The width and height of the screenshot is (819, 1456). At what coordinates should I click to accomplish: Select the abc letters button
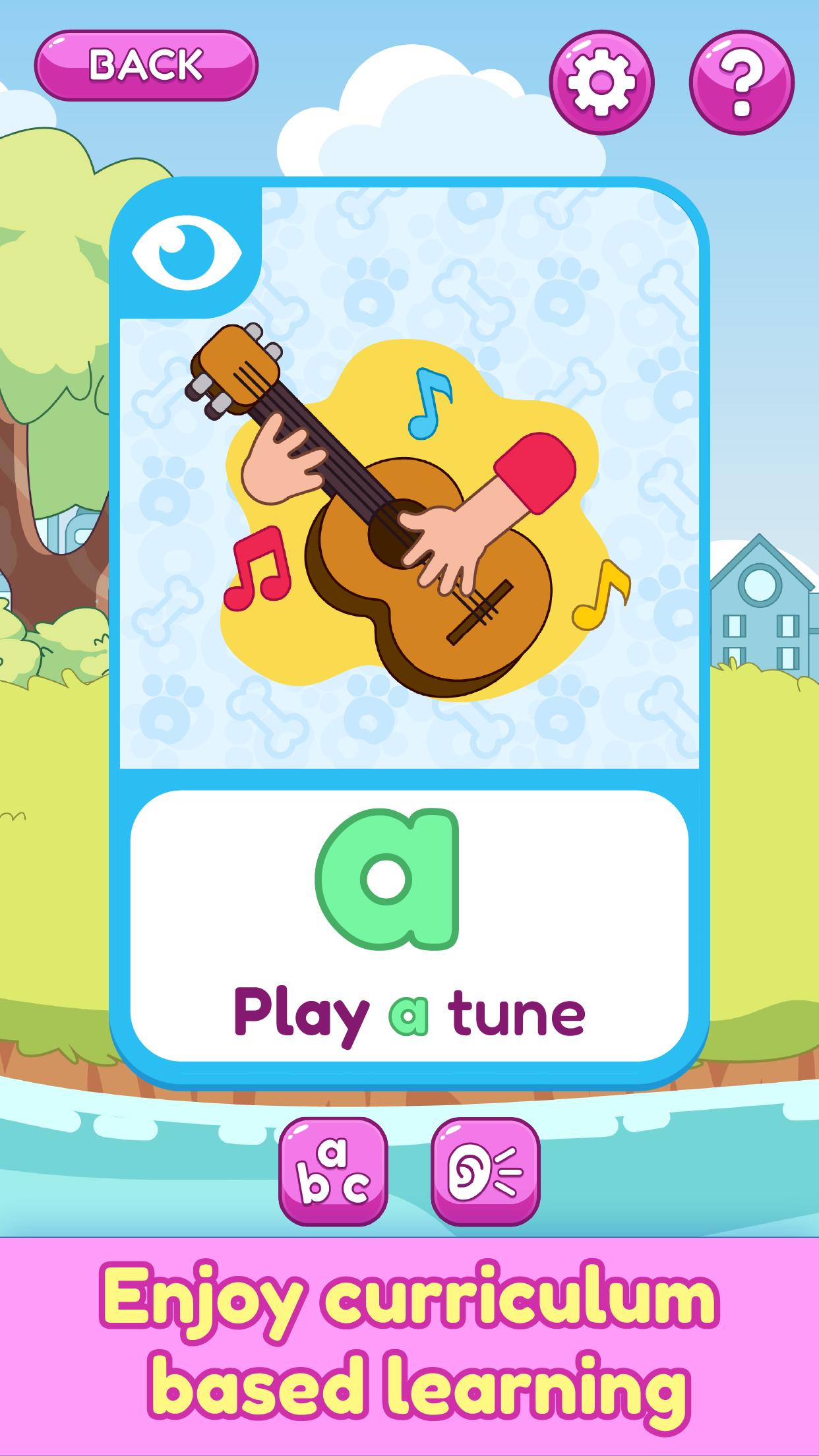coord(334,1171)
